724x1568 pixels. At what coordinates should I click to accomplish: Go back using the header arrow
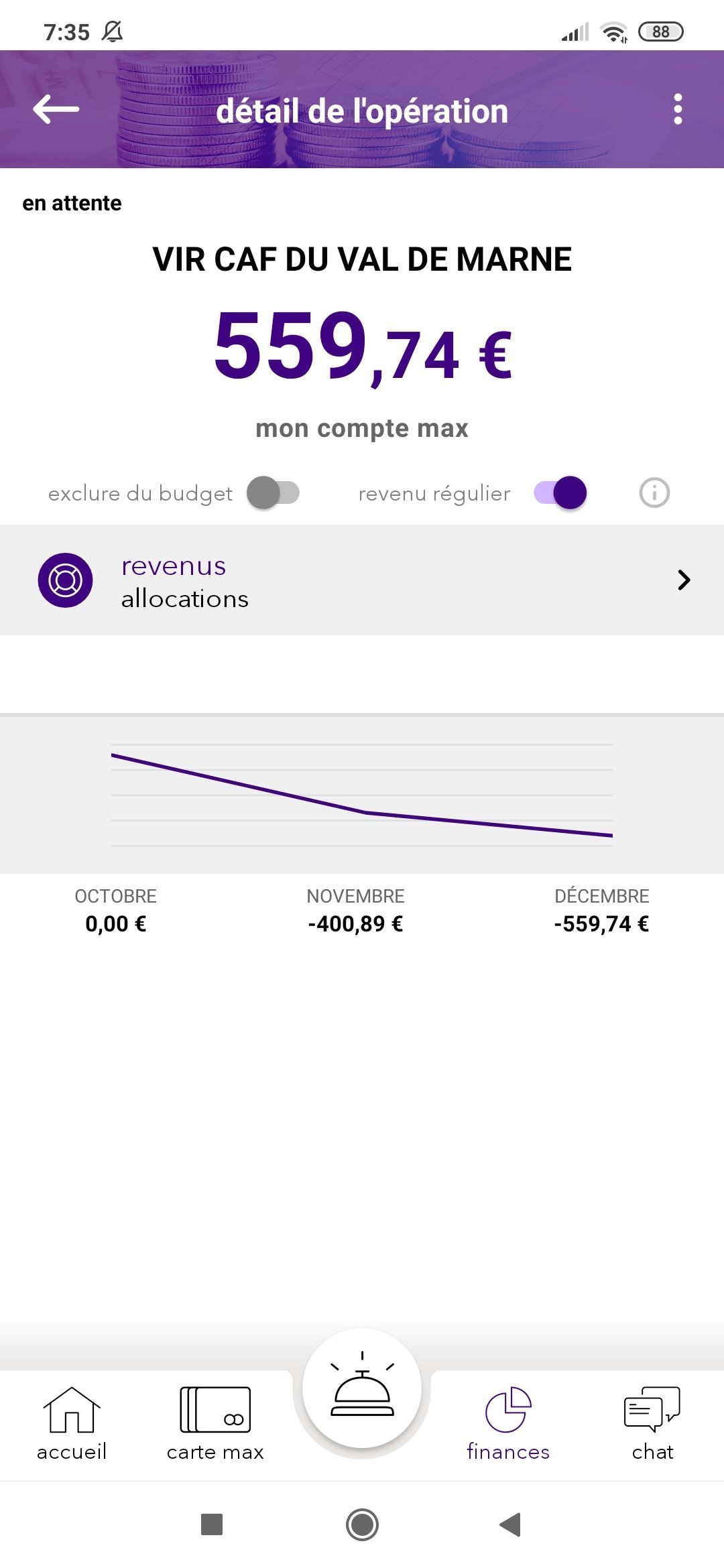pos(56,109)
